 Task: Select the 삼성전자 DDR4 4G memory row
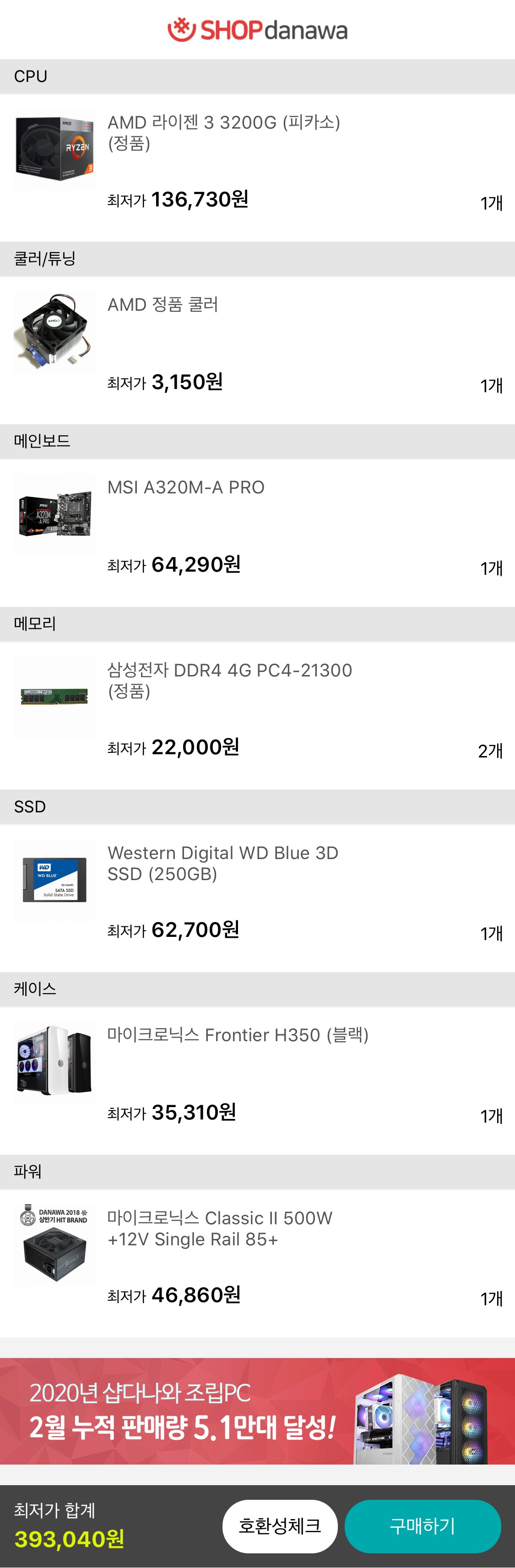229,680
